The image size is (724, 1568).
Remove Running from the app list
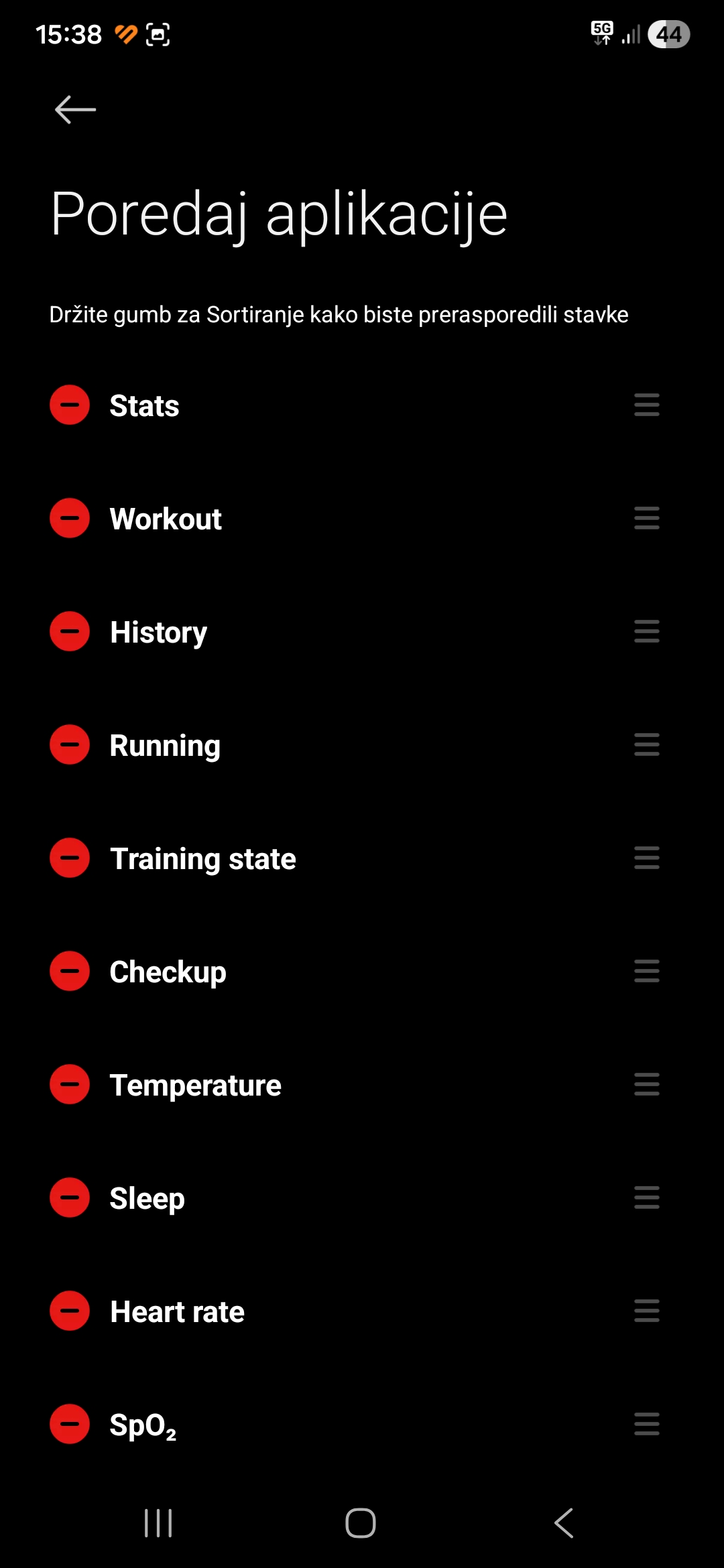[70, 745]
